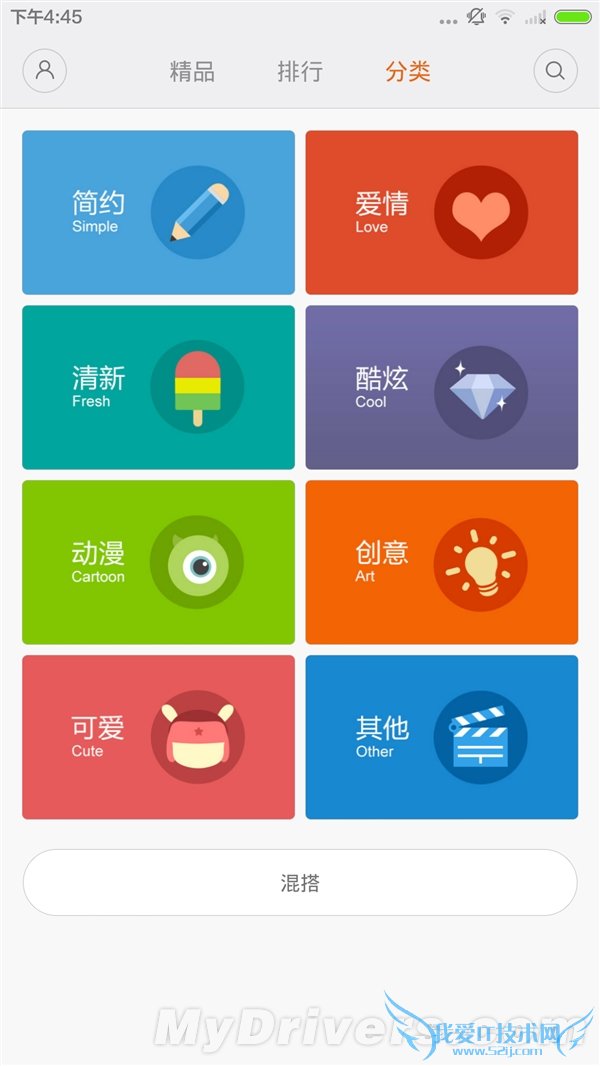Choose the 可爱 Cute category
Screen dimensions: 600x1066
[x=158, y=737]
